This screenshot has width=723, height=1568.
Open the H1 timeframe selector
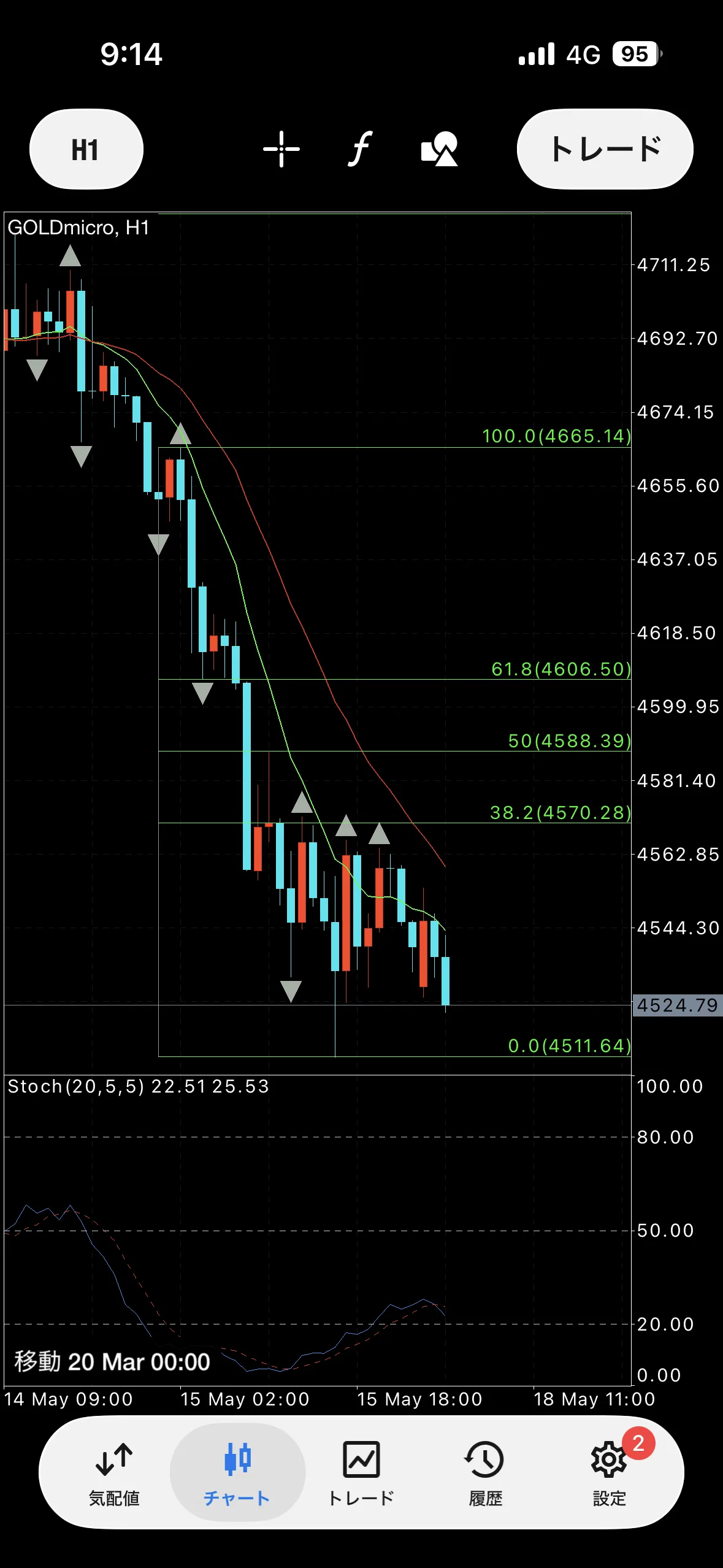coord(86,149)
